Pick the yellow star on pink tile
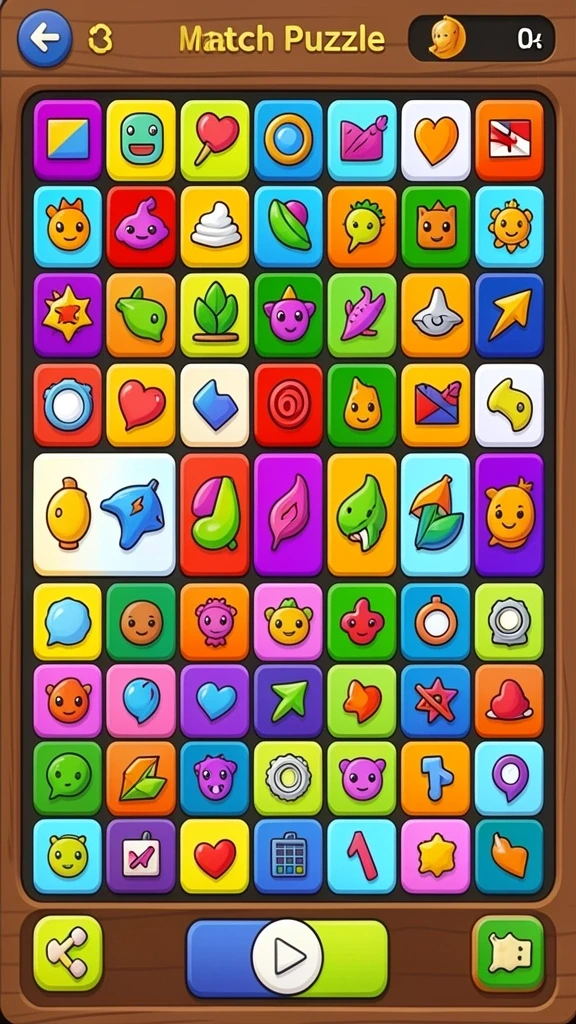The width and height of the screenshot is (576, 1024). click(436, 857)
